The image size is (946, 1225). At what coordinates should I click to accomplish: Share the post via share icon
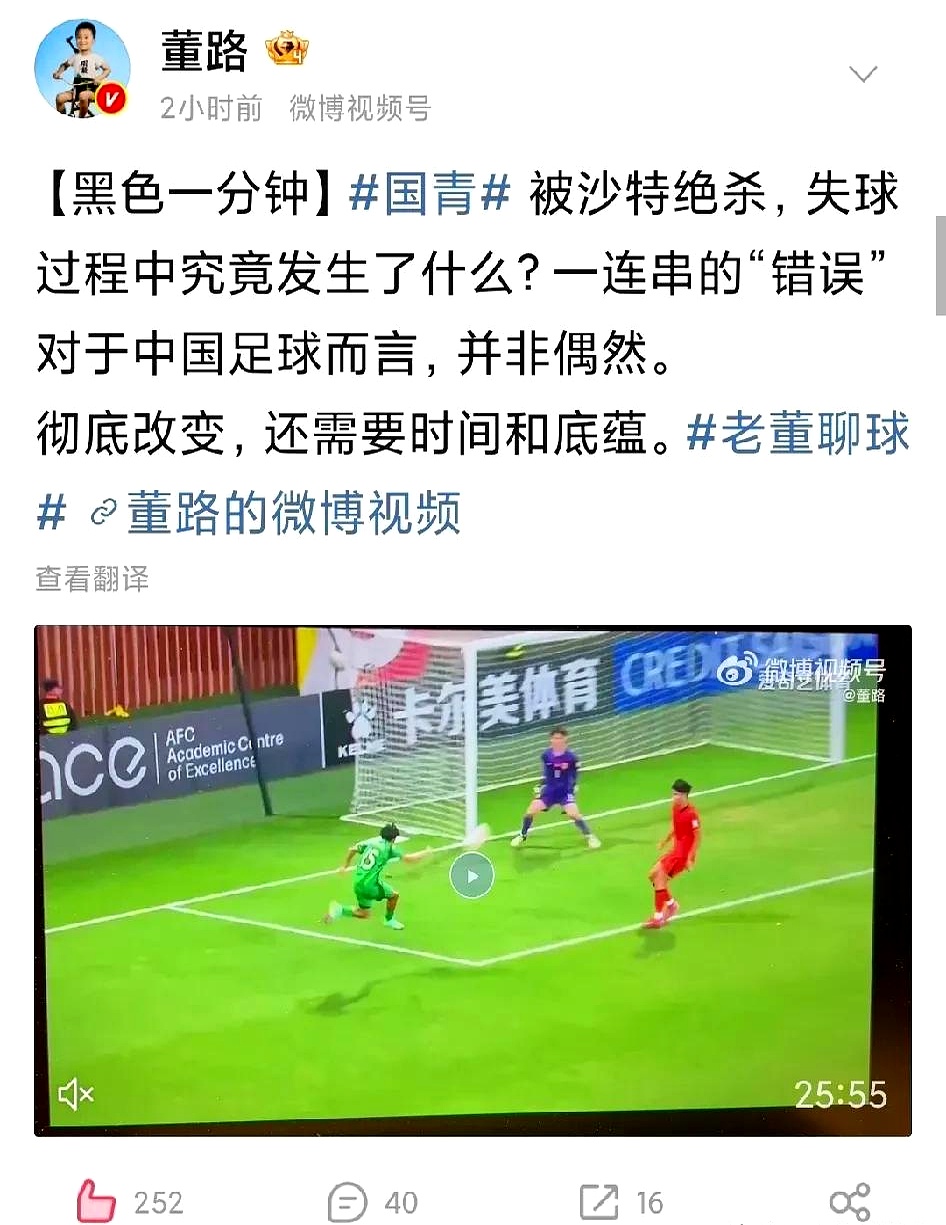point(850,1201)
